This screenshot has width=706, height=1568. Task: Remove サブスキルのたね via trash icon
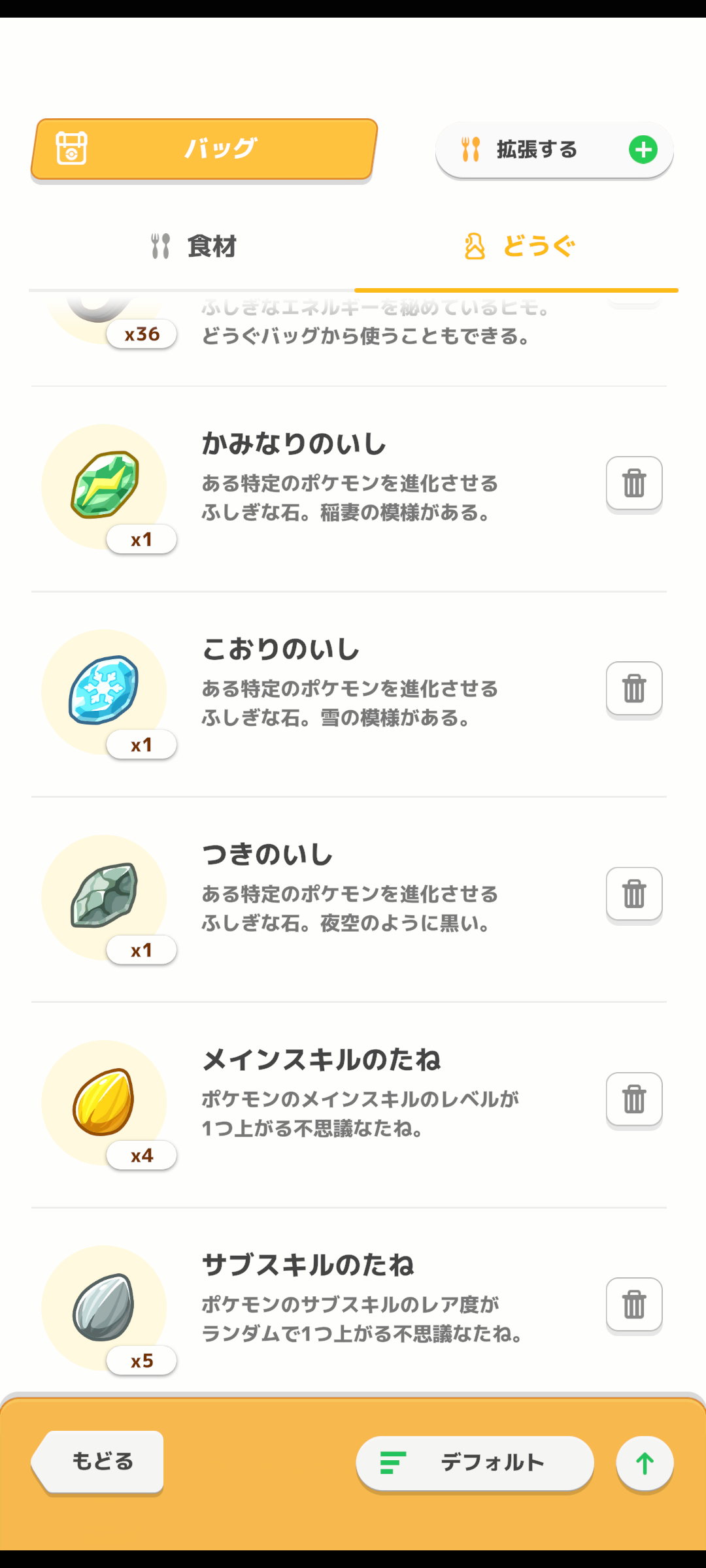click(634, 1304)
